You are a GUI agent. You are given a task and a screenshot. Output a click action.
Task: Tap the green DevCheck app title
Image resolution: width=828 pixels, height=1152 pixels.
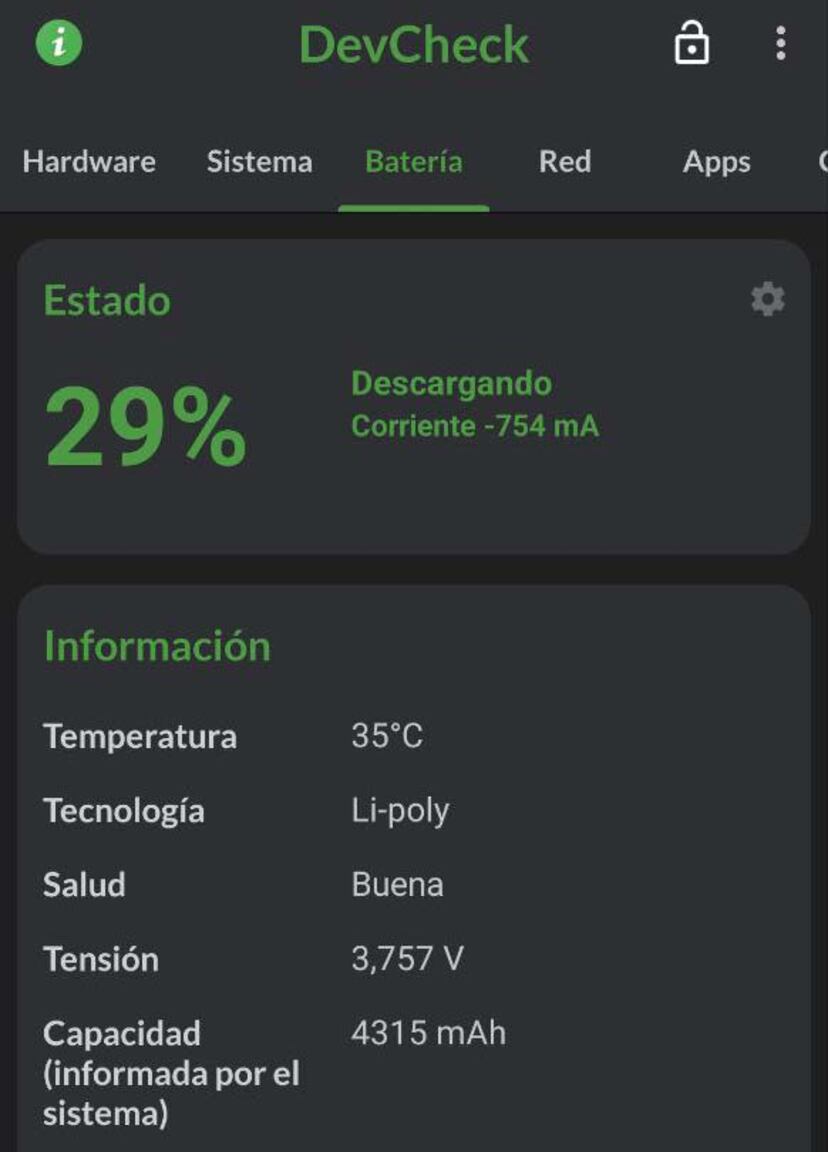414,45
